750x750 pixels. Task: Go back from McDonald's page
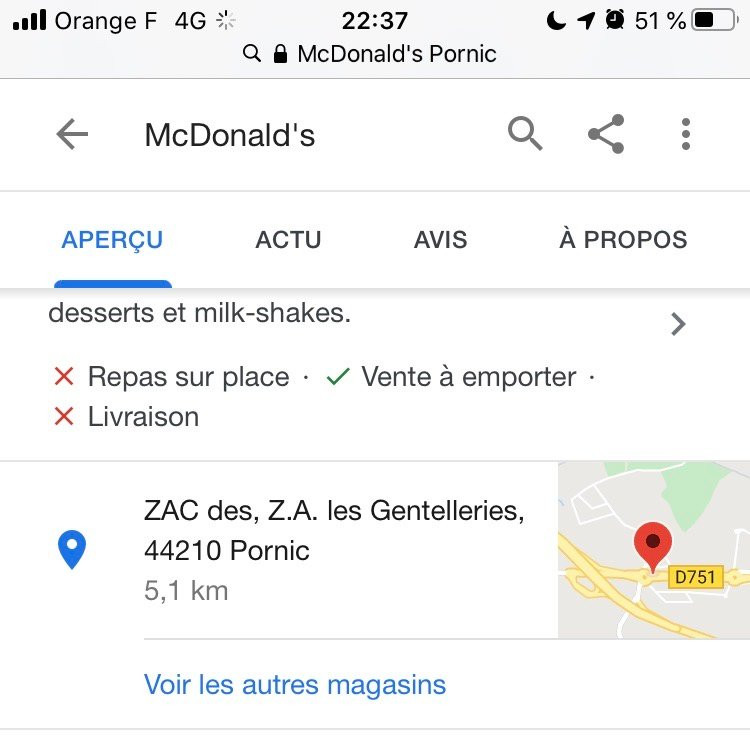72,134
